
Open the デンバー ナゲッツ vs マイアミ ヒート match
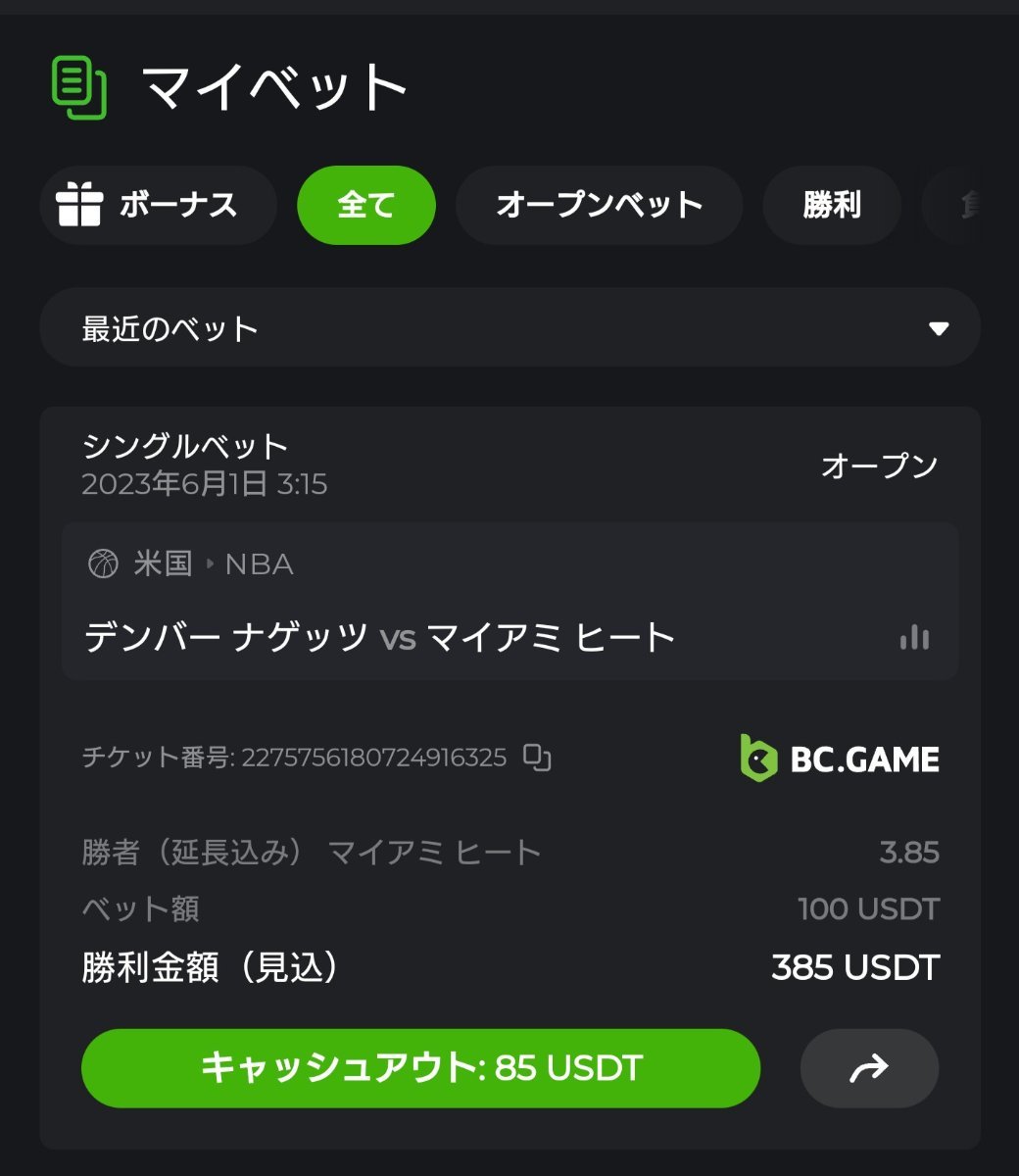coord(380,638)
